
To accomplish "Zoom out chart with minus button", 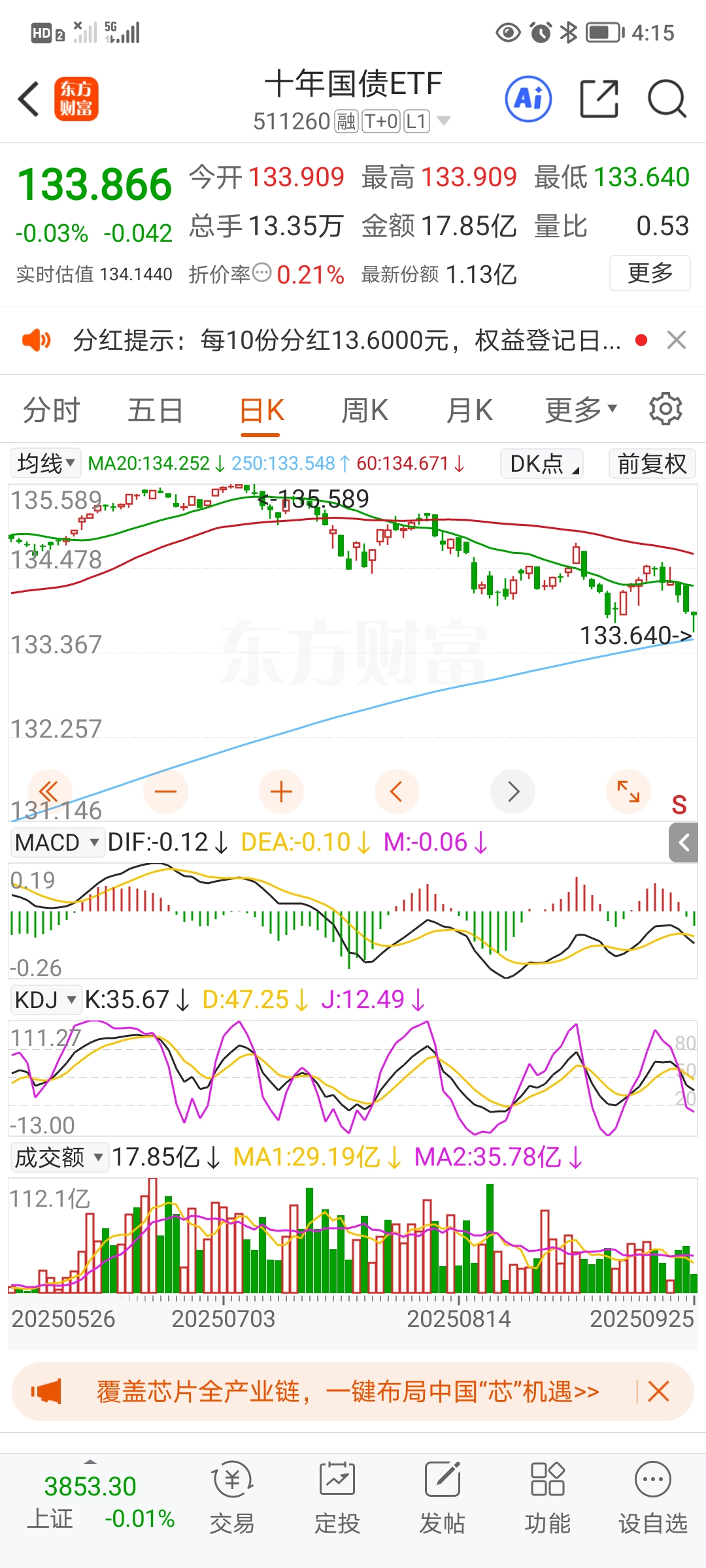I will point(166,792).
